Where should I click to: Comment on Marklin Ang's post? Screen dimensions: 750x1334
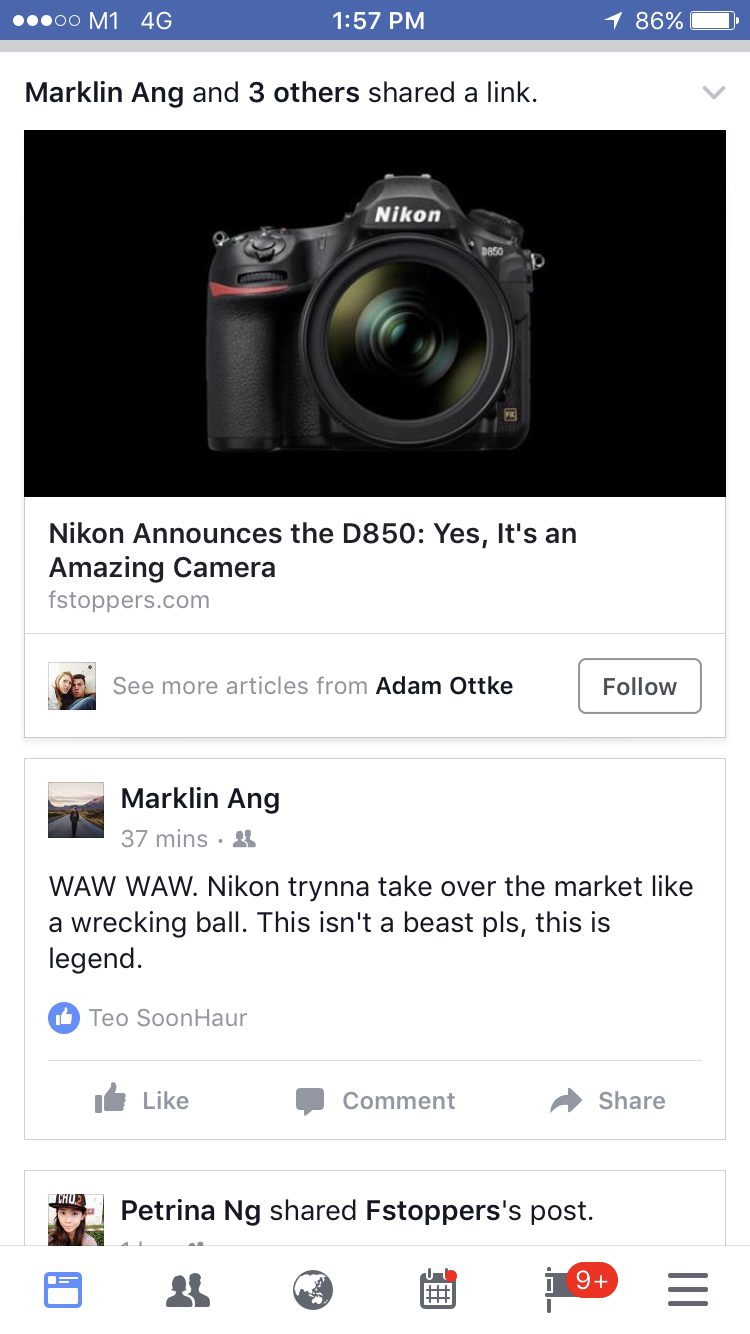point(375,1100)
